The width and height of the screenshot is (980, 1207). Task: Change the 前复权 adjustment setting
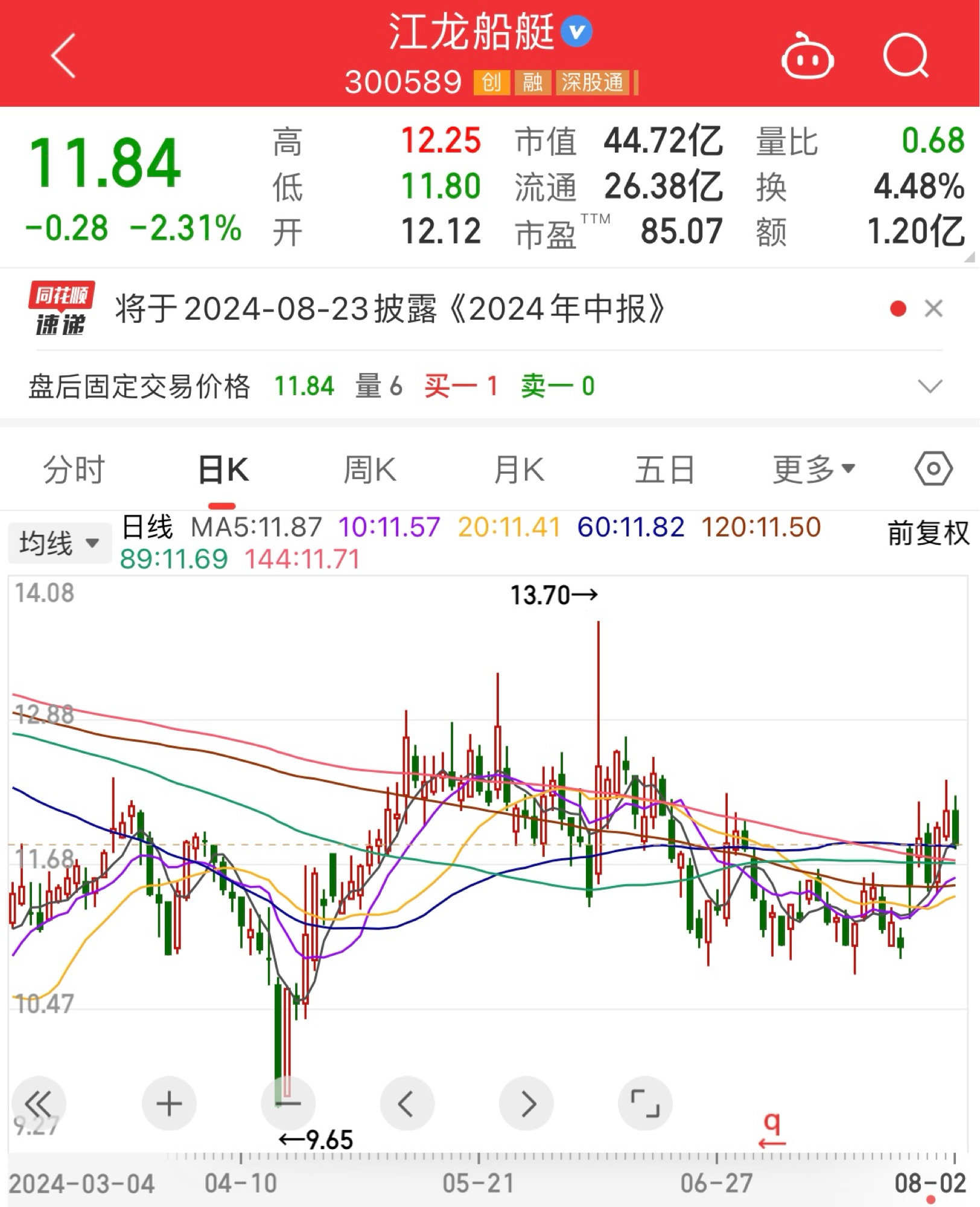927,533
